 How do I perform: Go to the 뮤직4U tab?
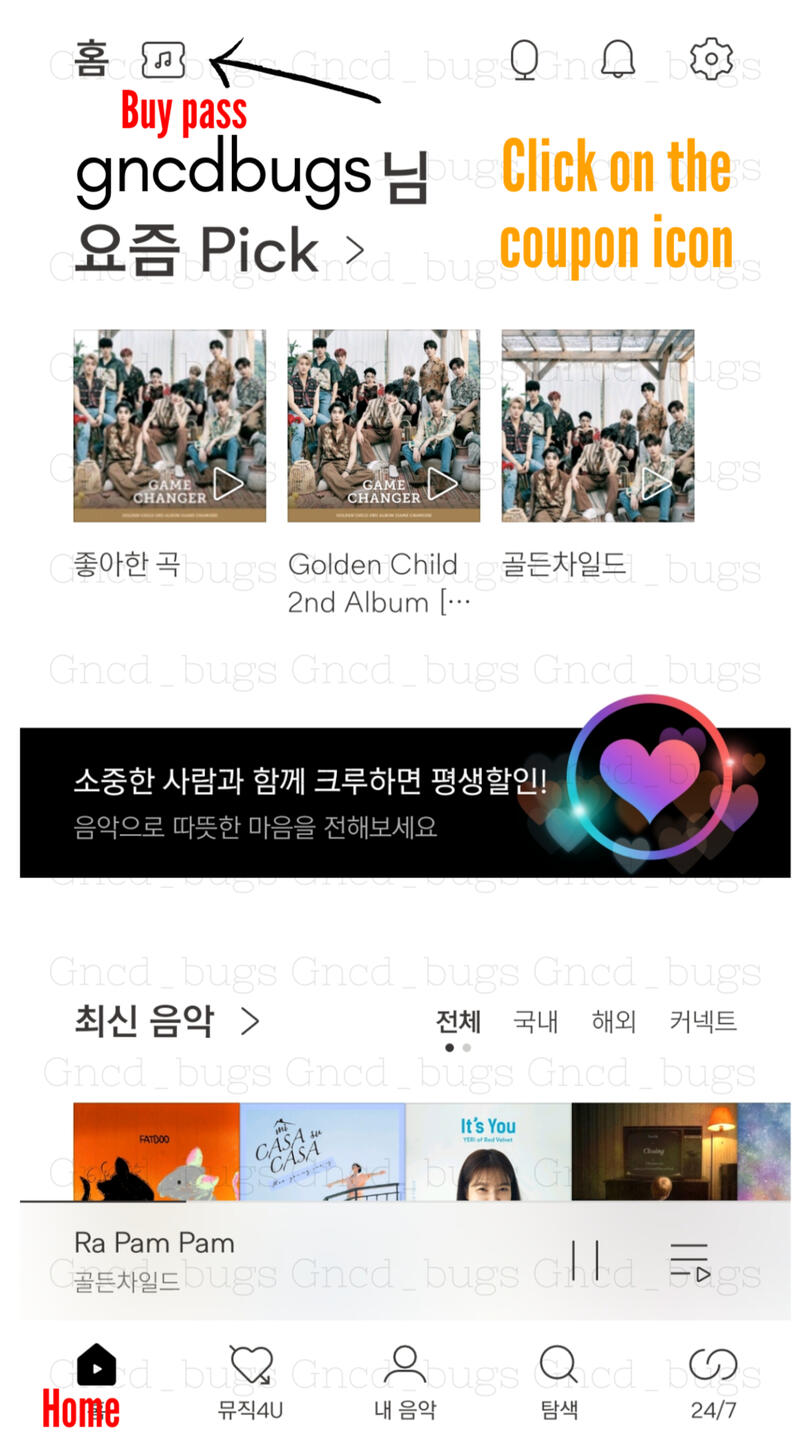point(251,1383)
